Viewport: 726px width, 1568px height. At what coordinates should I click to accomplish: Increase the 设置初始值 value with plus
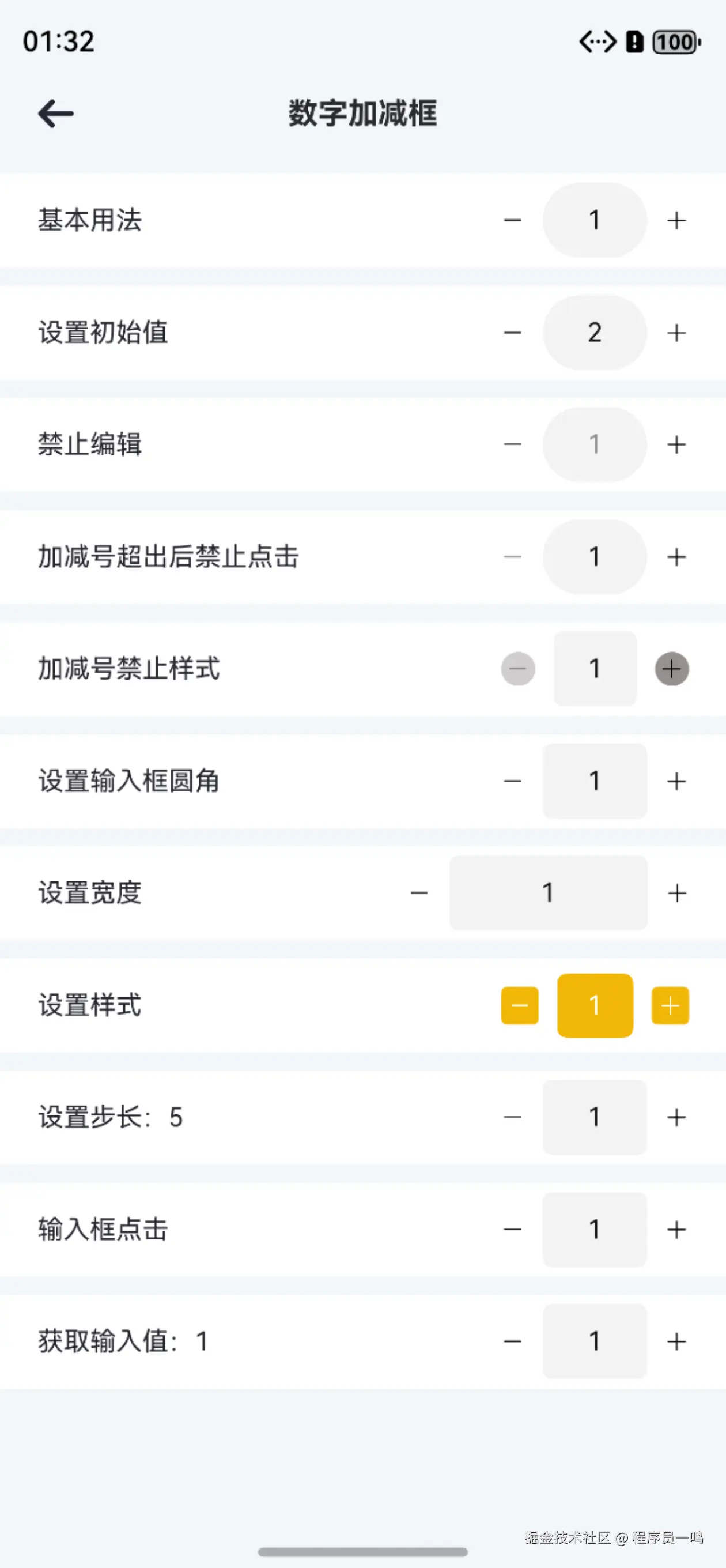pos(676,333)
